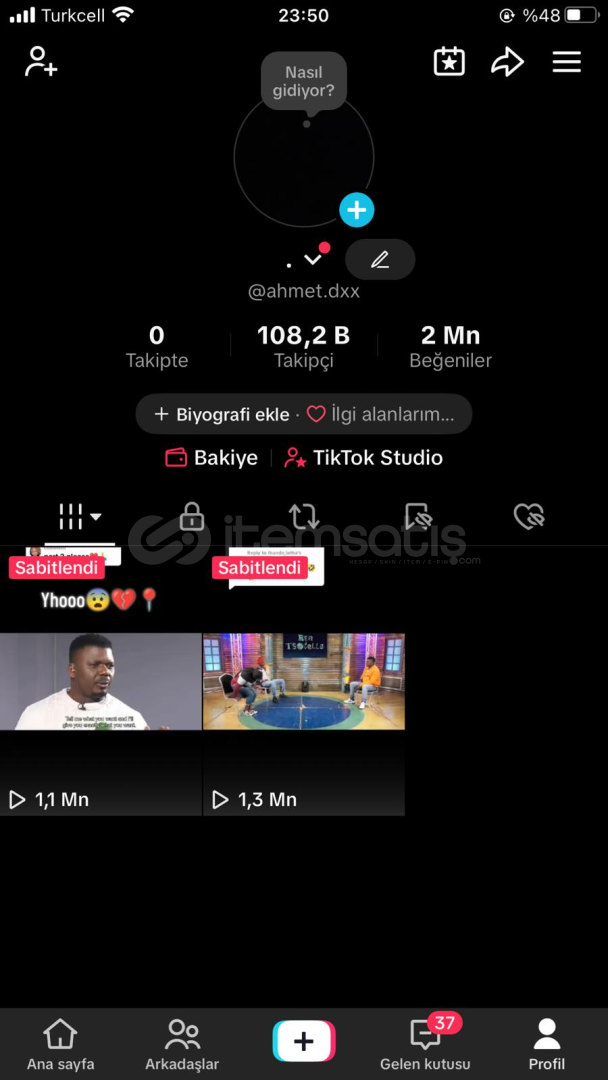Open Gelen kutusu inbox
Screen dimensions: 608x1080
coord(426,1045)
